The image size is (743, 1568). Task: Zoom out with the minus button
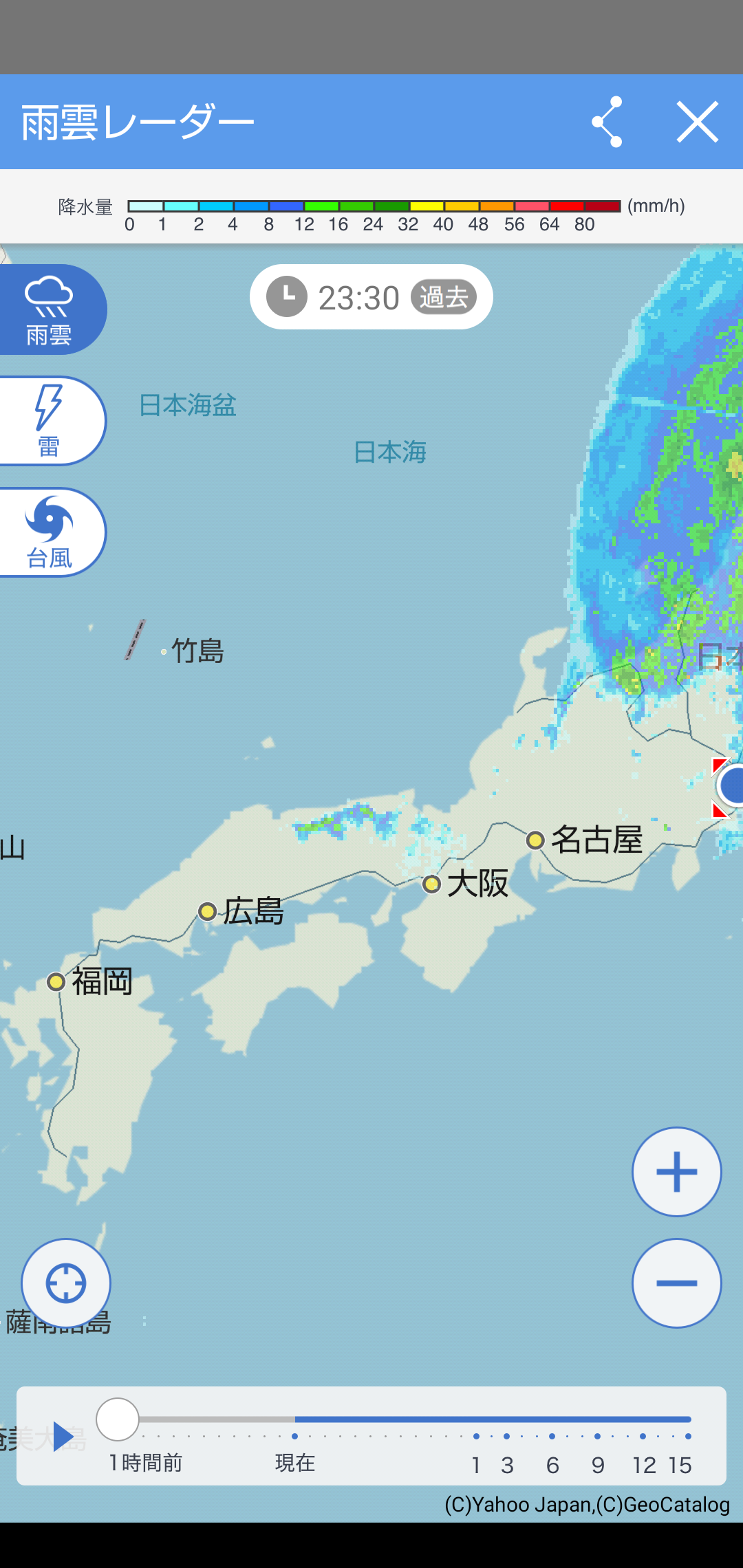click(676, 1283)
